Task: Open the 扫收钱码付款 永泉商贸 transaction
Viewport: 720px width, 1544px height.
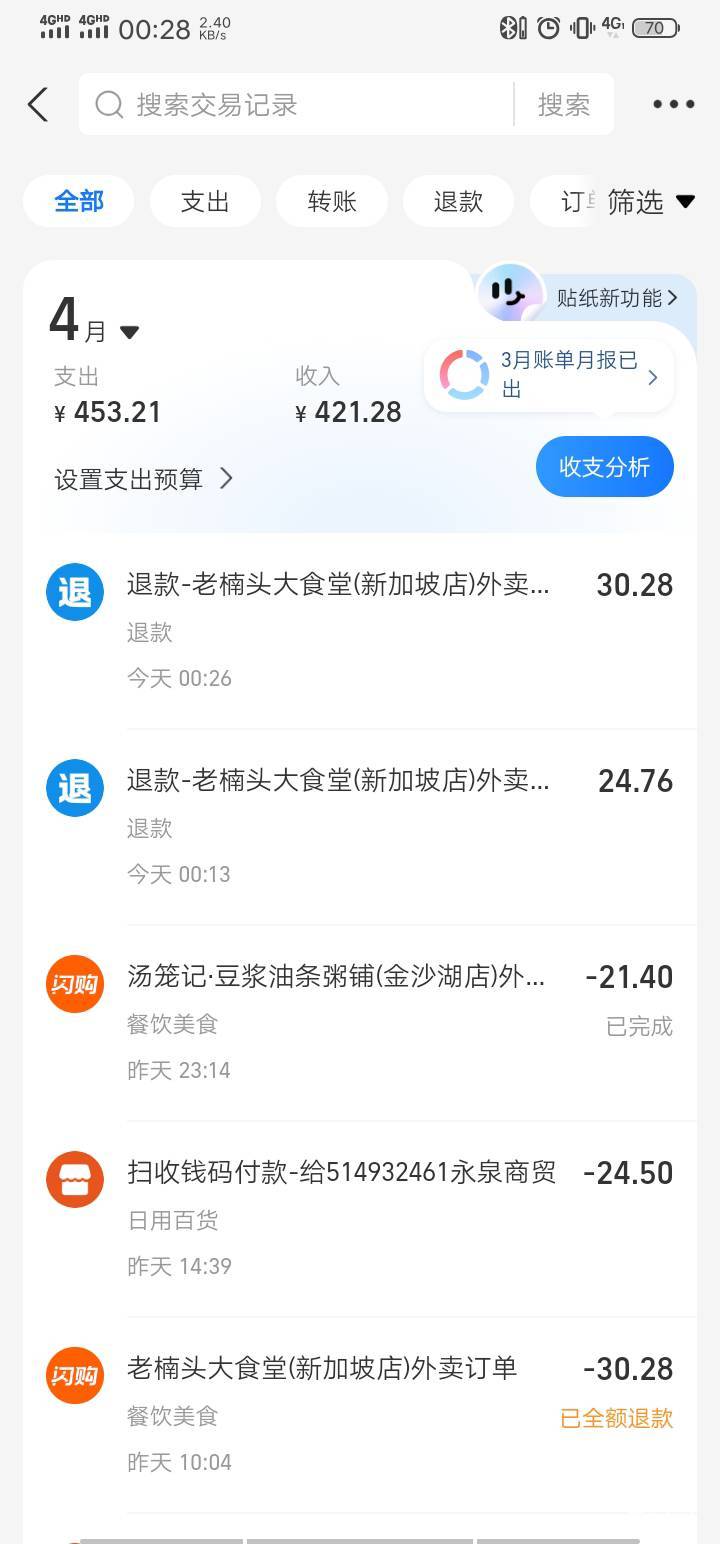Action: click(360, 1218)
